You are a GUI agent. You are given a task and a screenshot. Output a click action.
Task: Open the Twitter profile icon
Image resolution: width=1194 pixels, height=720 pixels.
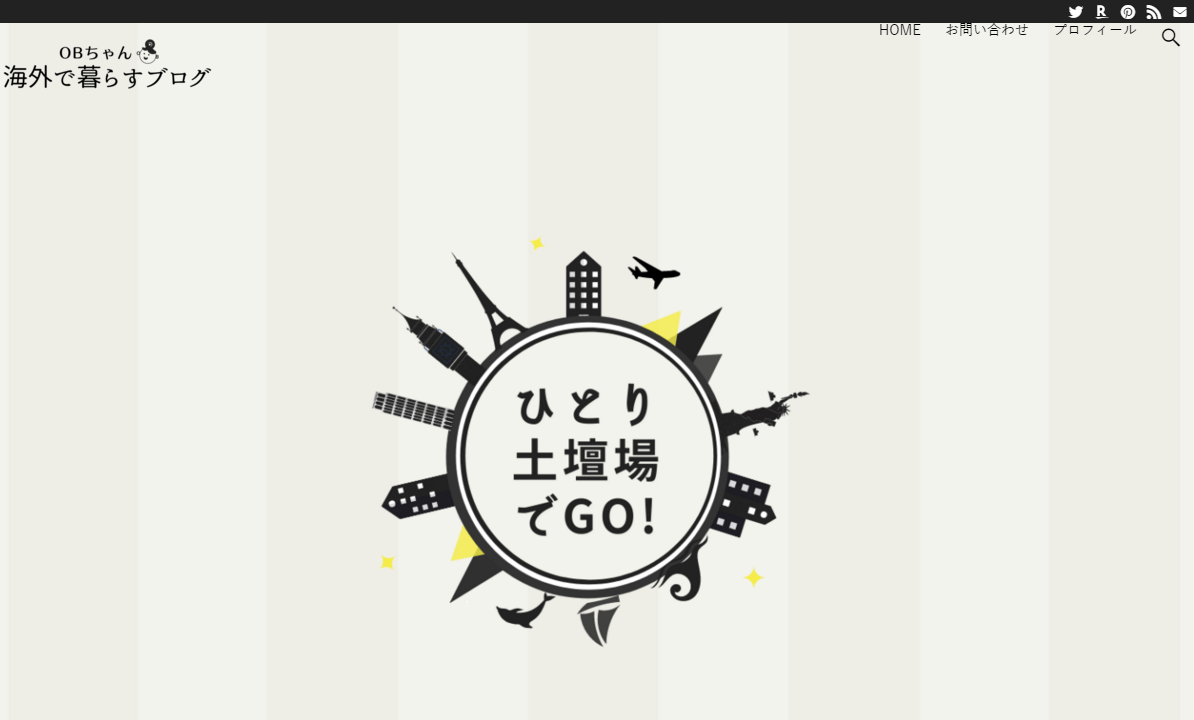coord(1075,12)
